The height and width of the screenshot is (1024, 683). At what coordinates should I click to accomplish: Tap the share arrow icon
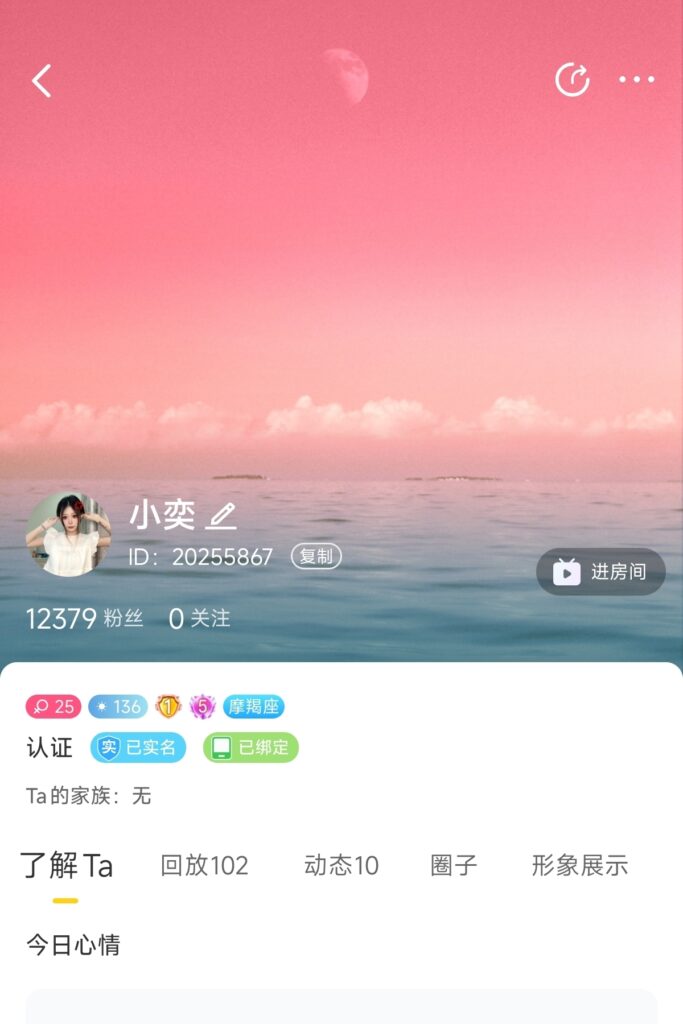coord(572,80)
